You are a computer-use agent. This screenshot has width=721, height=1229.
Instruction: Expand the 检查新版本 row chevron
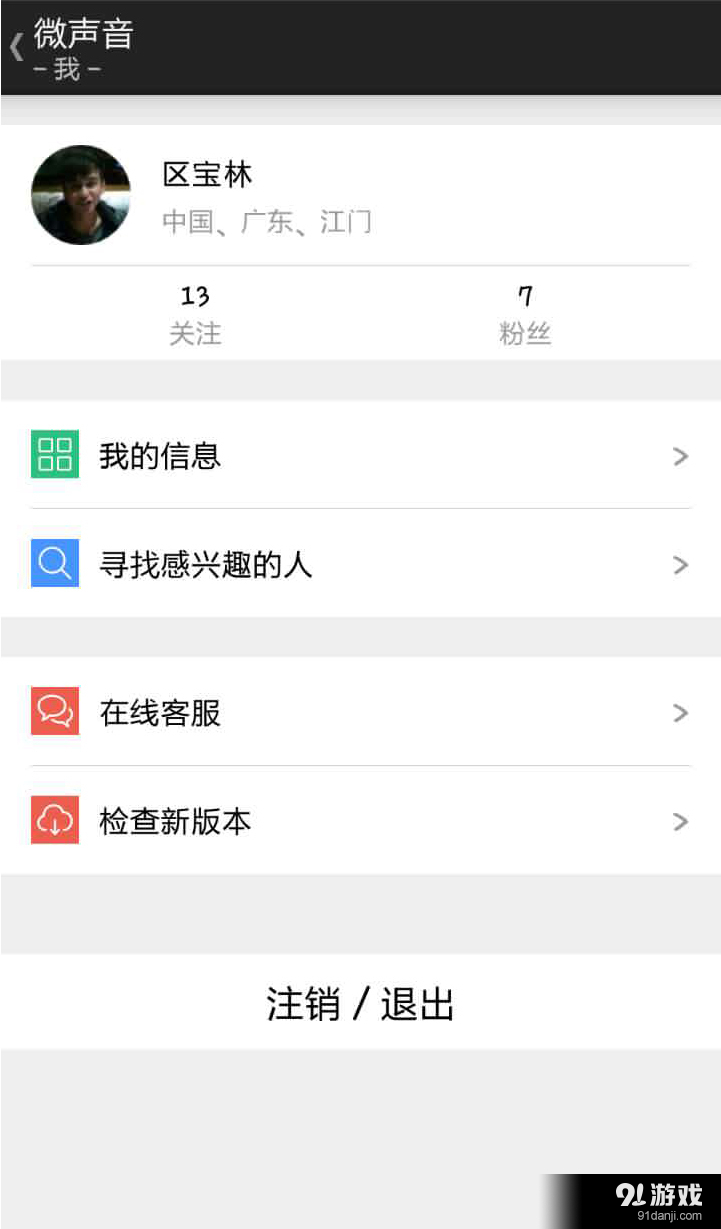680,822
